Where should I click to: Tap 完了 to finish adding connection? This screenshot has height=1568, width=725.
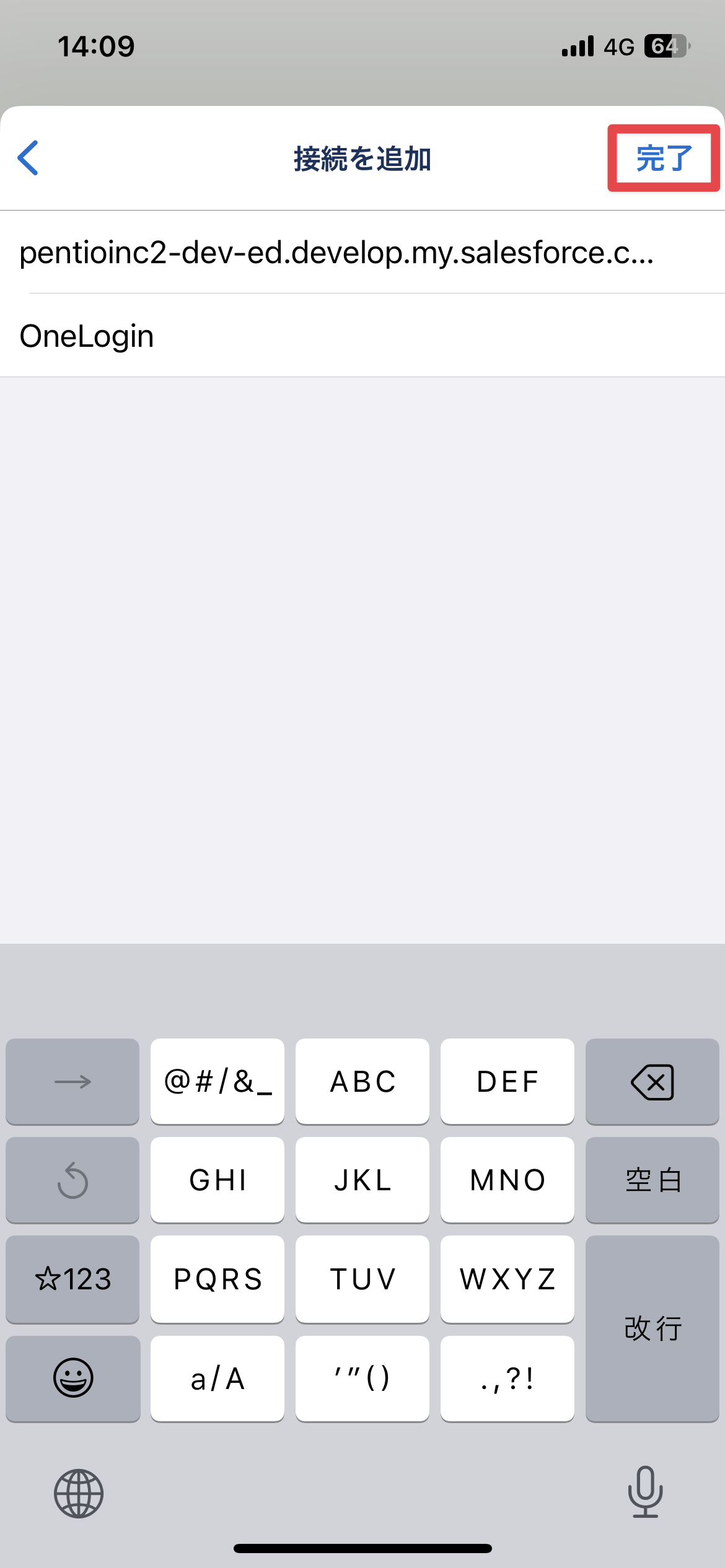[x=664, y=158]
